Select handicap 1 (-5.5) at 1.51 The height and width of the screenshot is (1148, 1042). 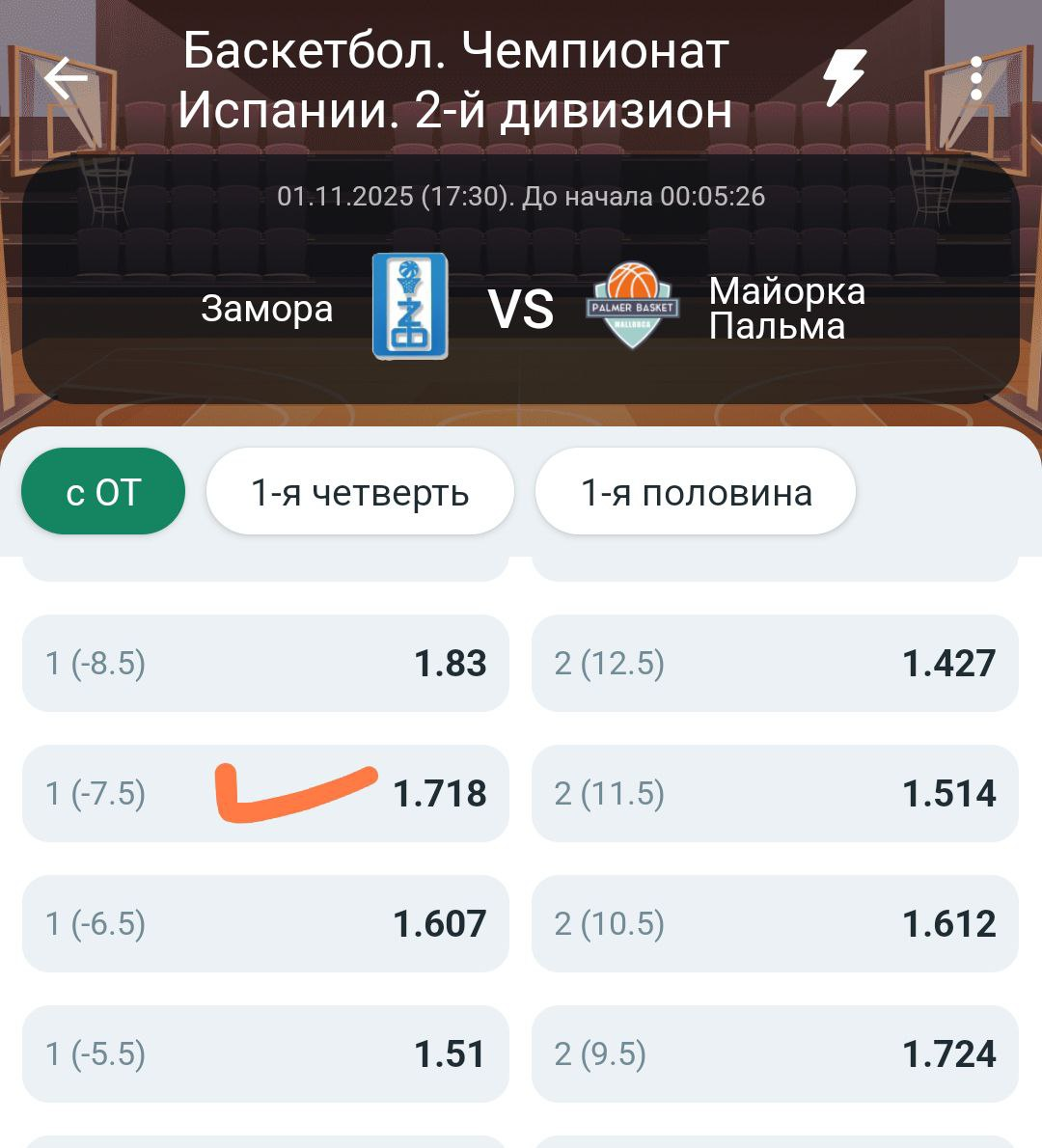click(x=265, y=1053)
